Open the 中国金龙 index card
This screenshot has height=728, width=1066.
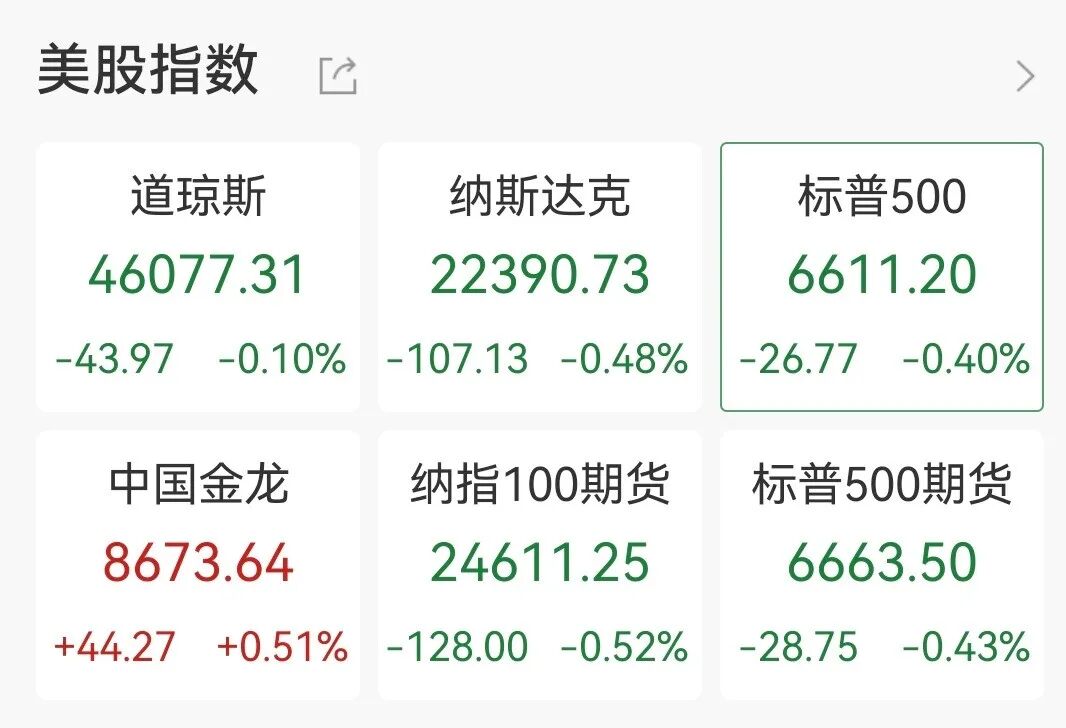tap(198, 565)
